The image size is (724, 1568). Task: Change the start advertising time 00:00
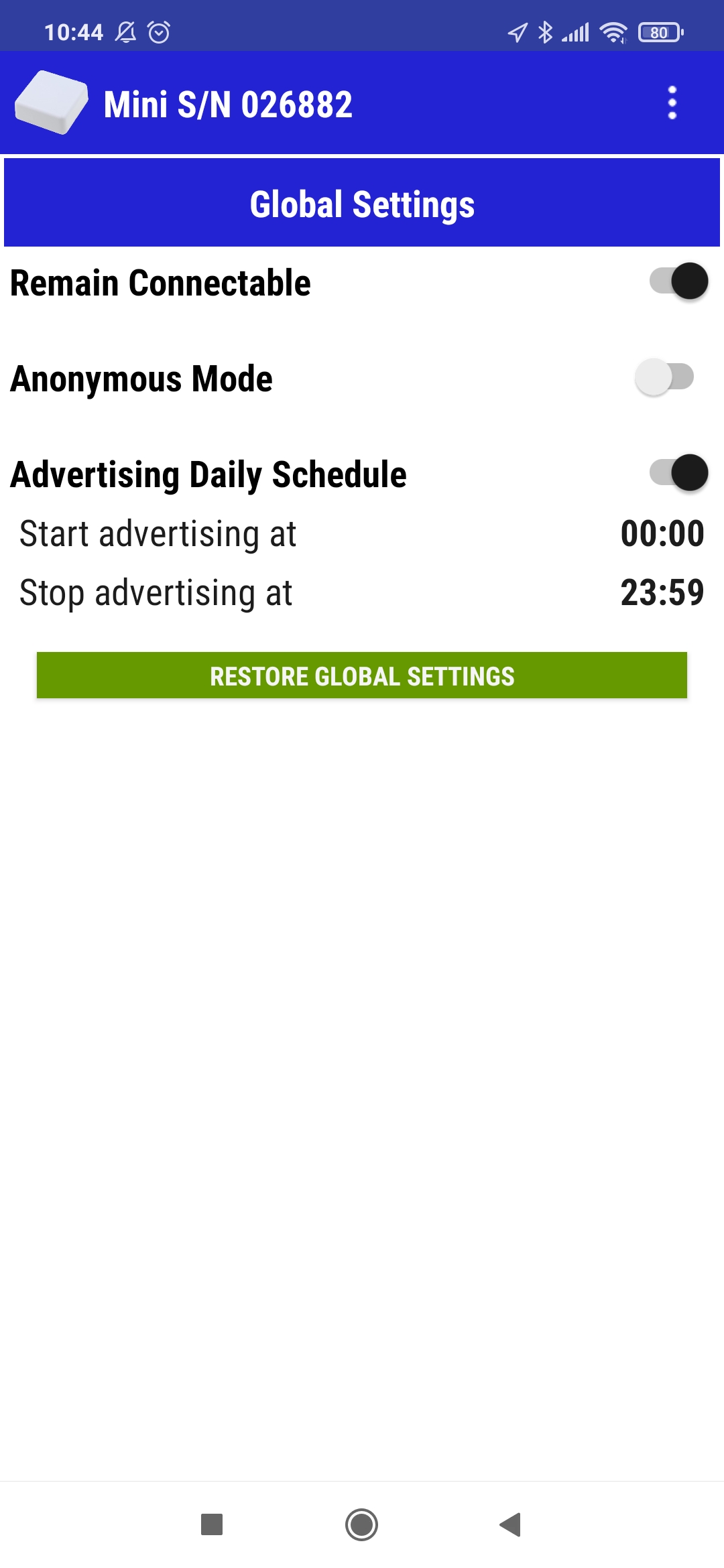(x=662, y=534)
